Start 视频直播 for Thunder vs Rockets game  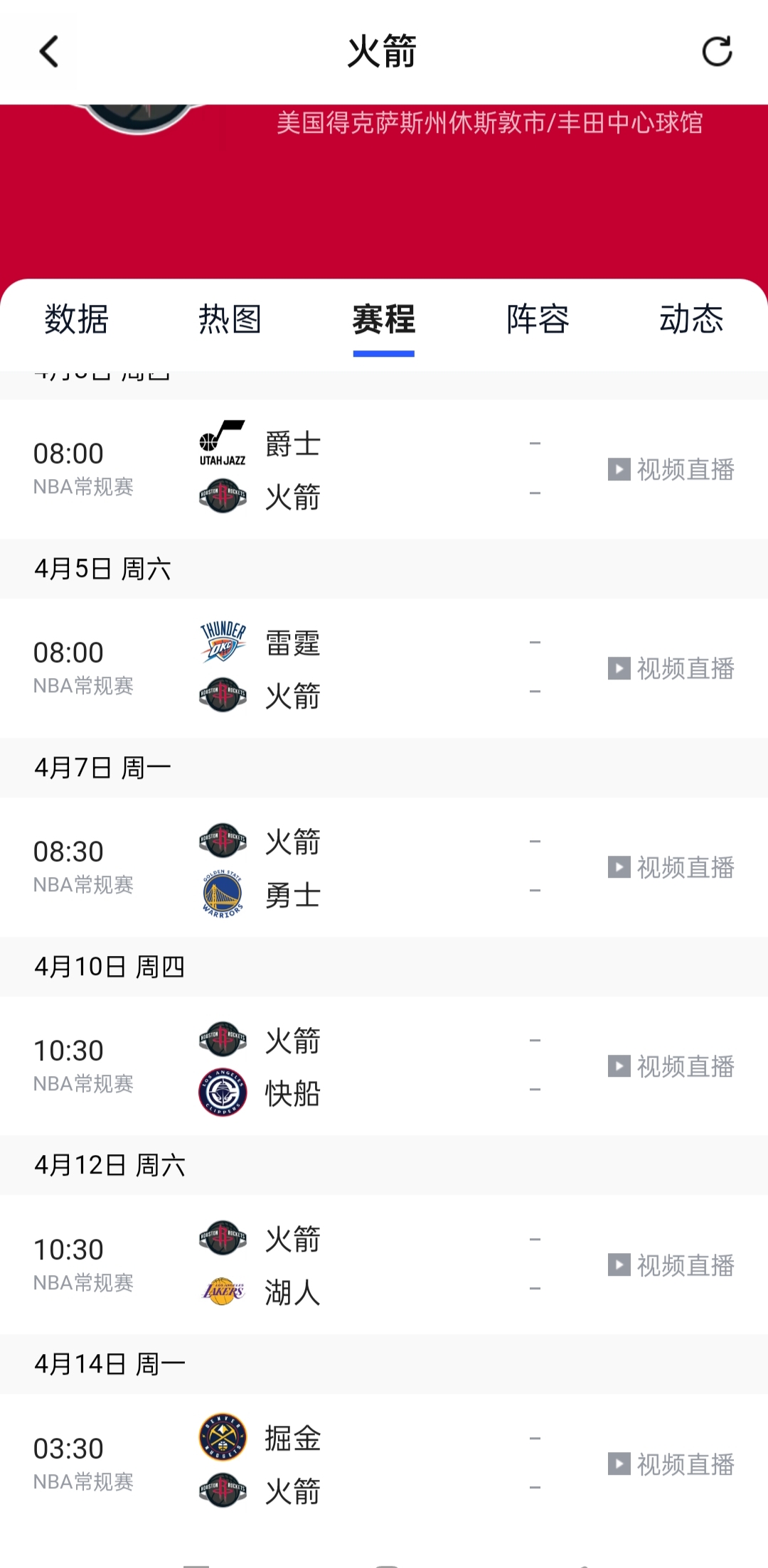(x=672, y=668)
